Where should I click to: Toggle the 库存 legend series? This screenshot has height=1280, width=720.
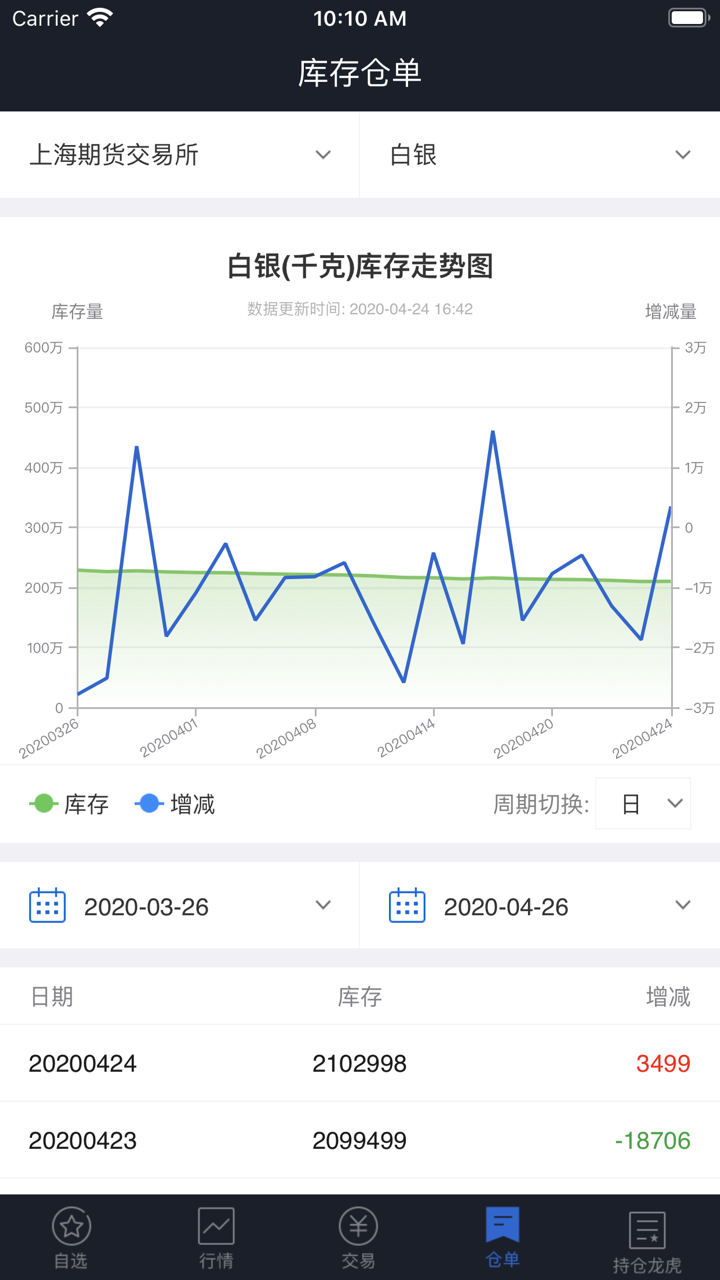click(70, 804)
